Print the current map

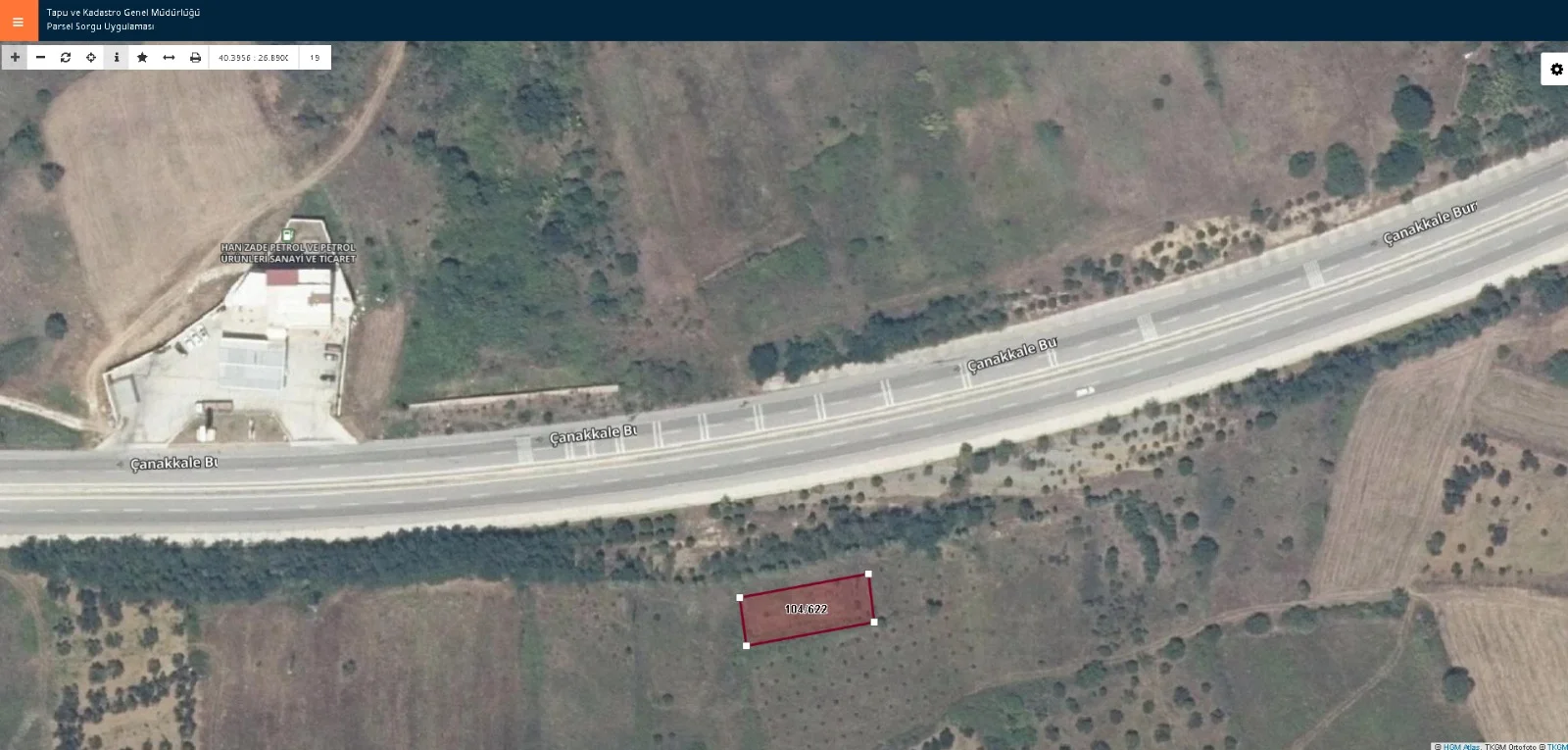click(x=195, y=57)
